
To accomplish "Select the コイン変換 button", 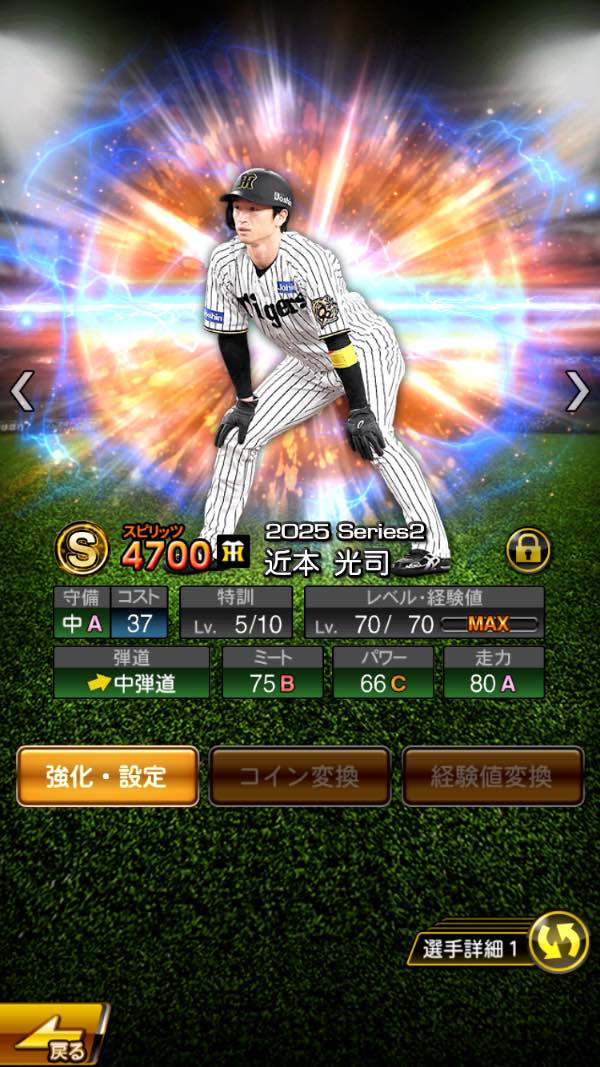I will point(300,776).
